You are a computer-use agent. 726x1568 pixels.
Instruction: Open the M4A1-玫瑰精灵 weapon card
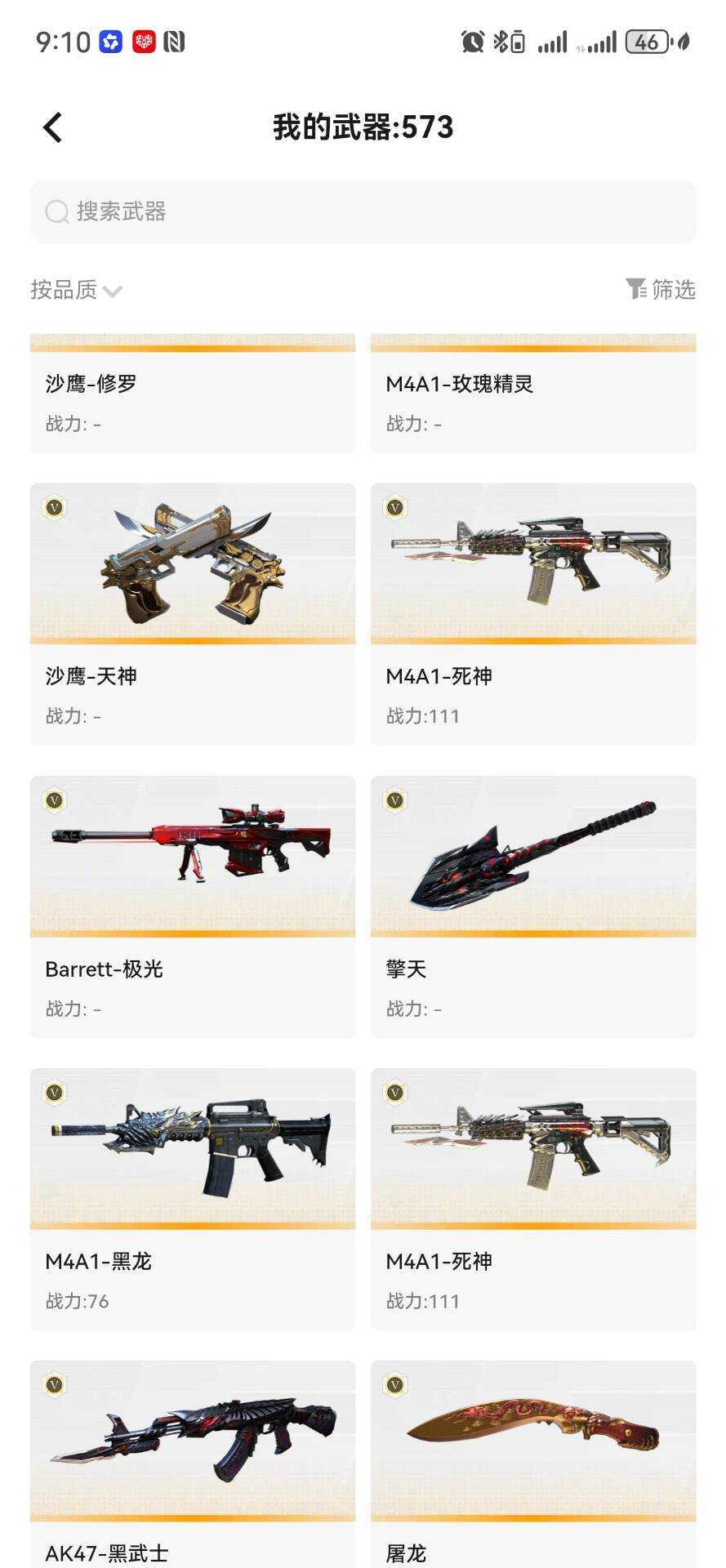click(x=533, y=394)
